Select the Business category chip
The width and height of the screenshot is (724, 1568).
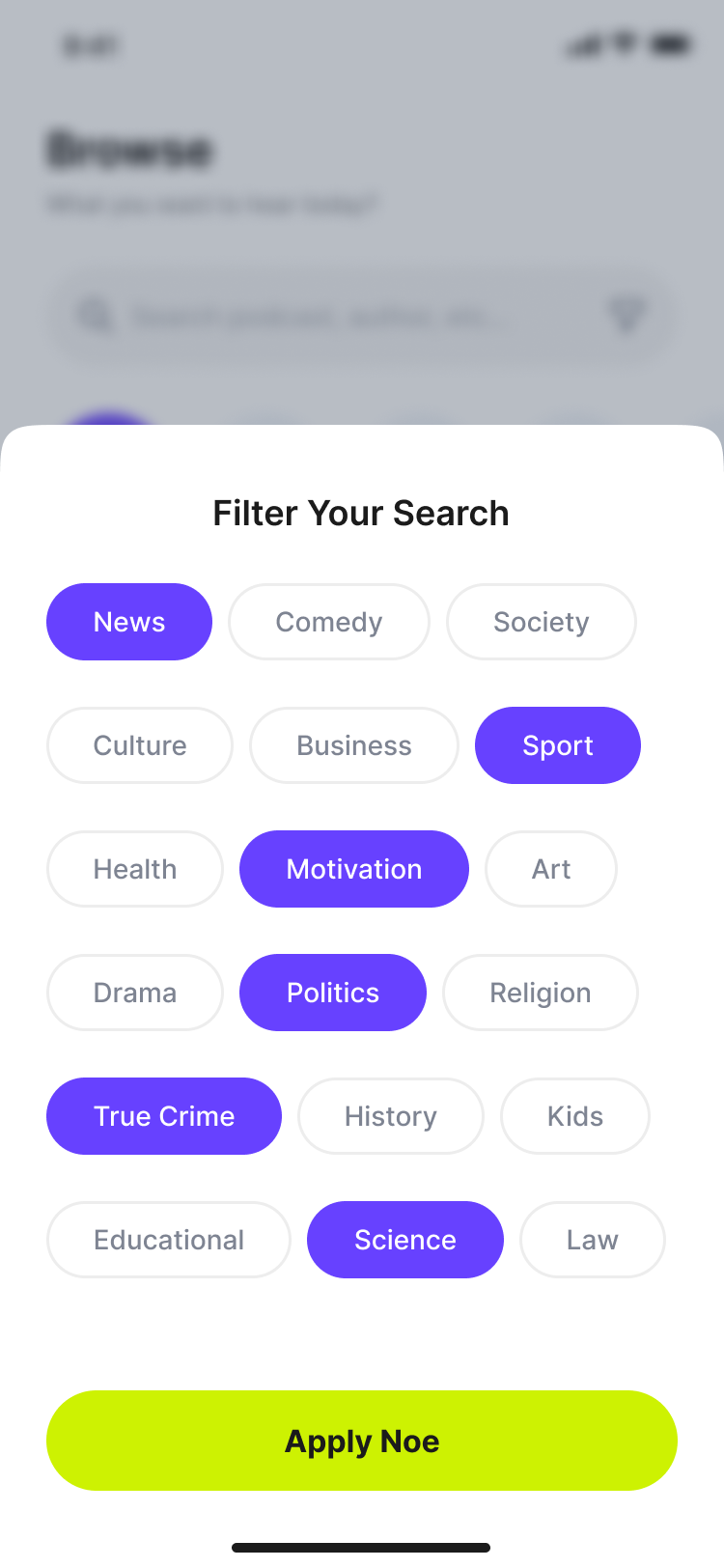point(353,745)
